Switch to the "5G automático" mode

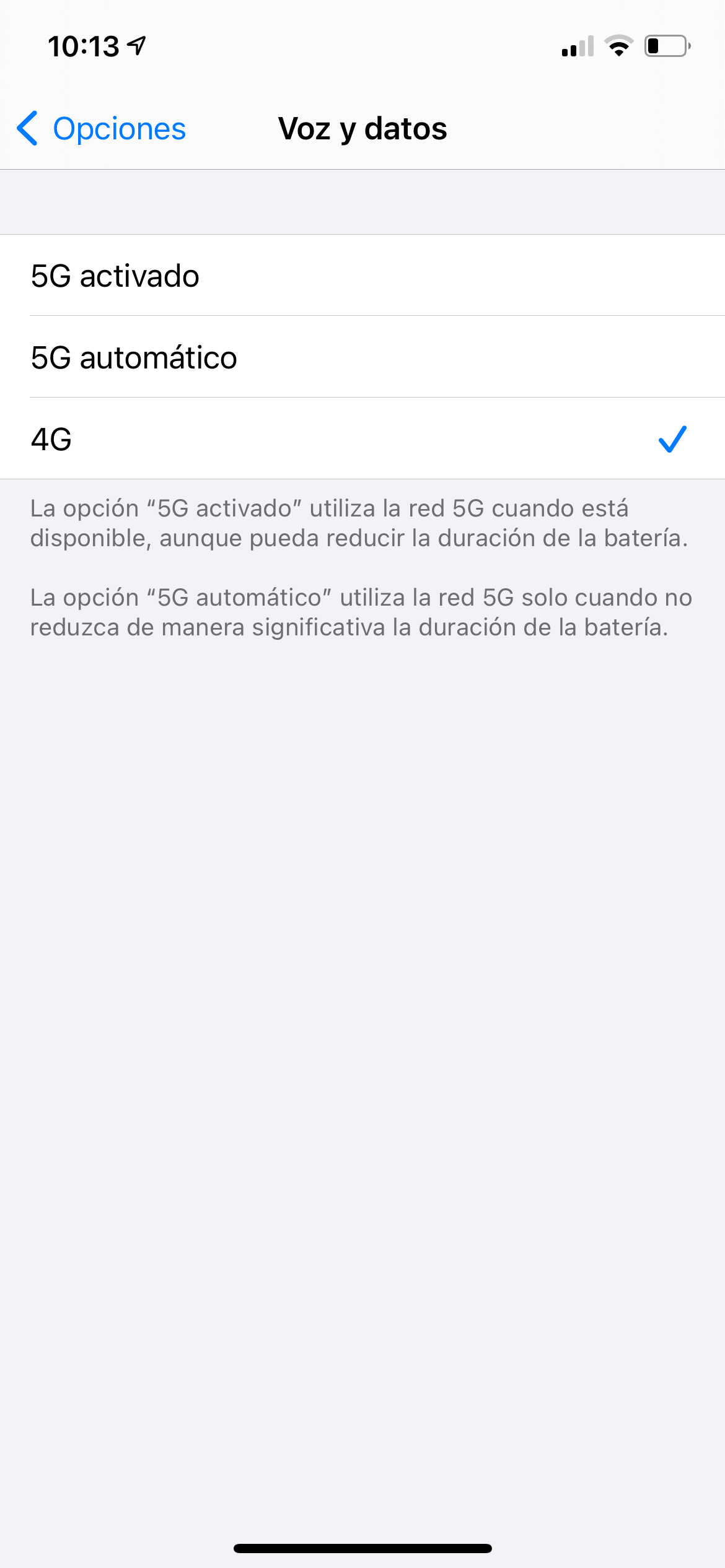tap(134, 357)
